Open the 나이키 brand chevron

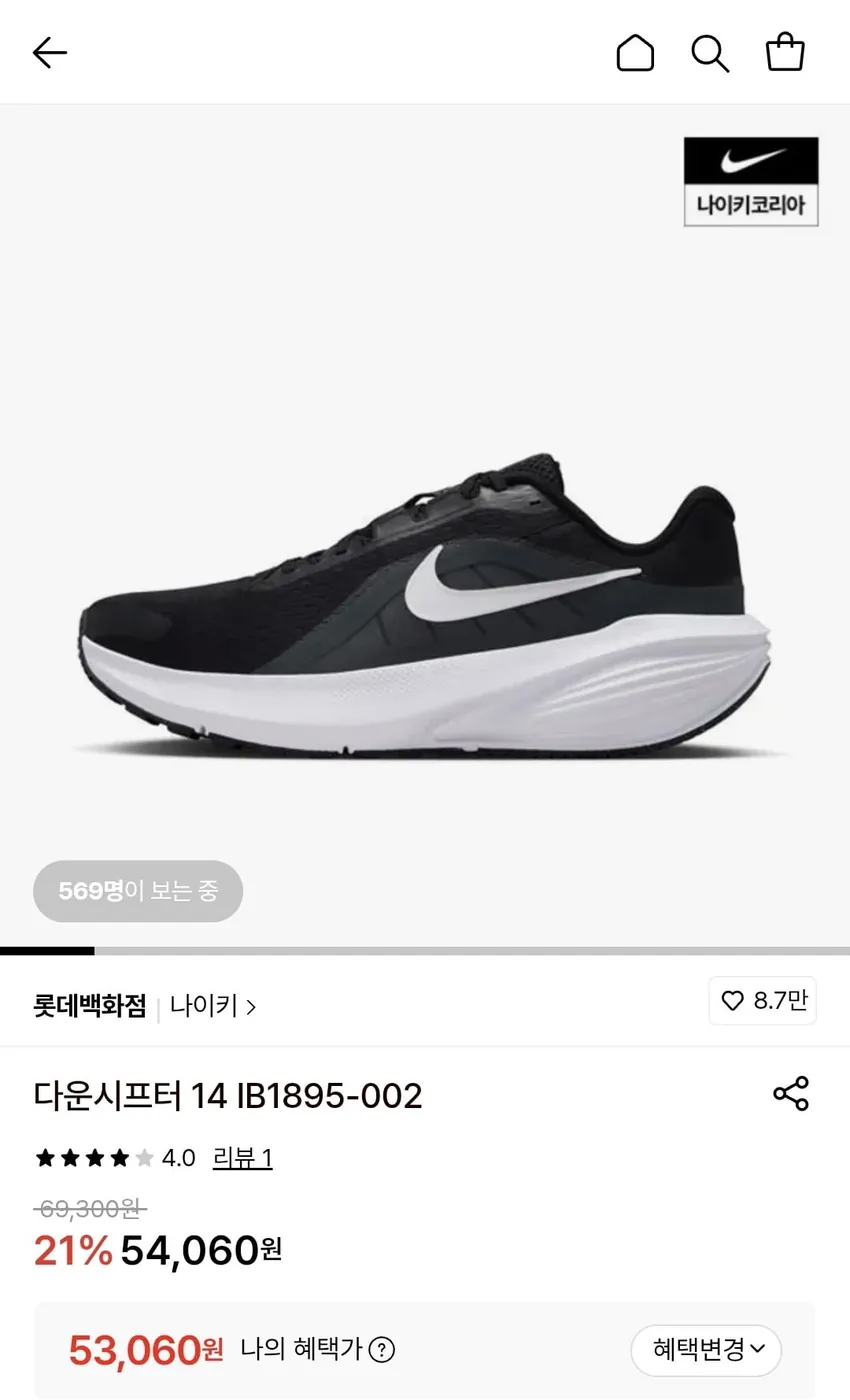tap(251, 1008)
